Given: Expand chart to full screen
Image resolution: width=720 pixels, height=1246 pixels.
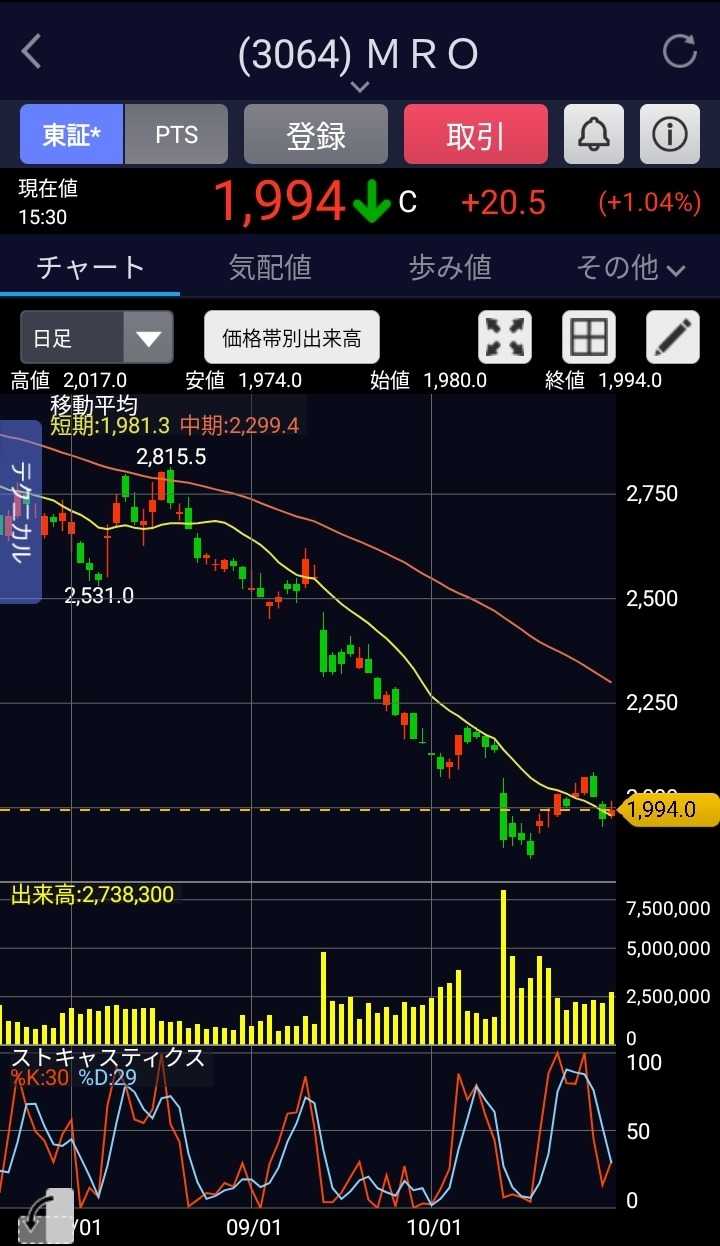Looking at the screenshot, I should pyautogui.click(x=505, y=337).
